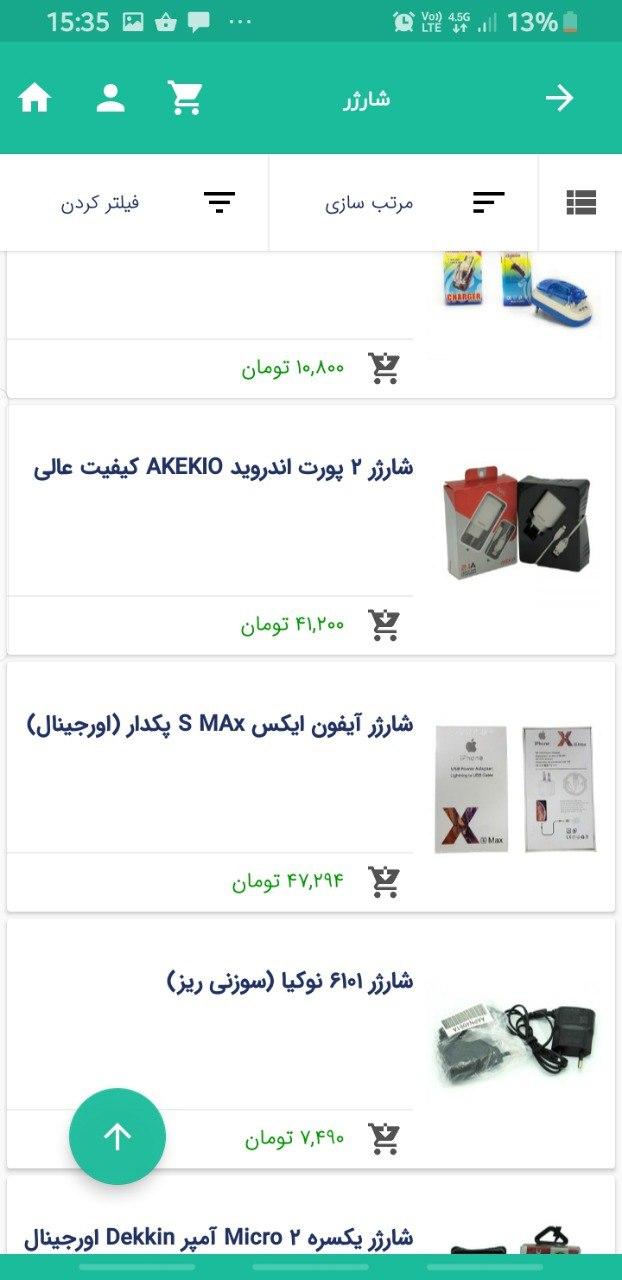622x1280 pixels.
Task: Add the Nokia 6101 charger to cart
Action: (x=384, y=1138)
